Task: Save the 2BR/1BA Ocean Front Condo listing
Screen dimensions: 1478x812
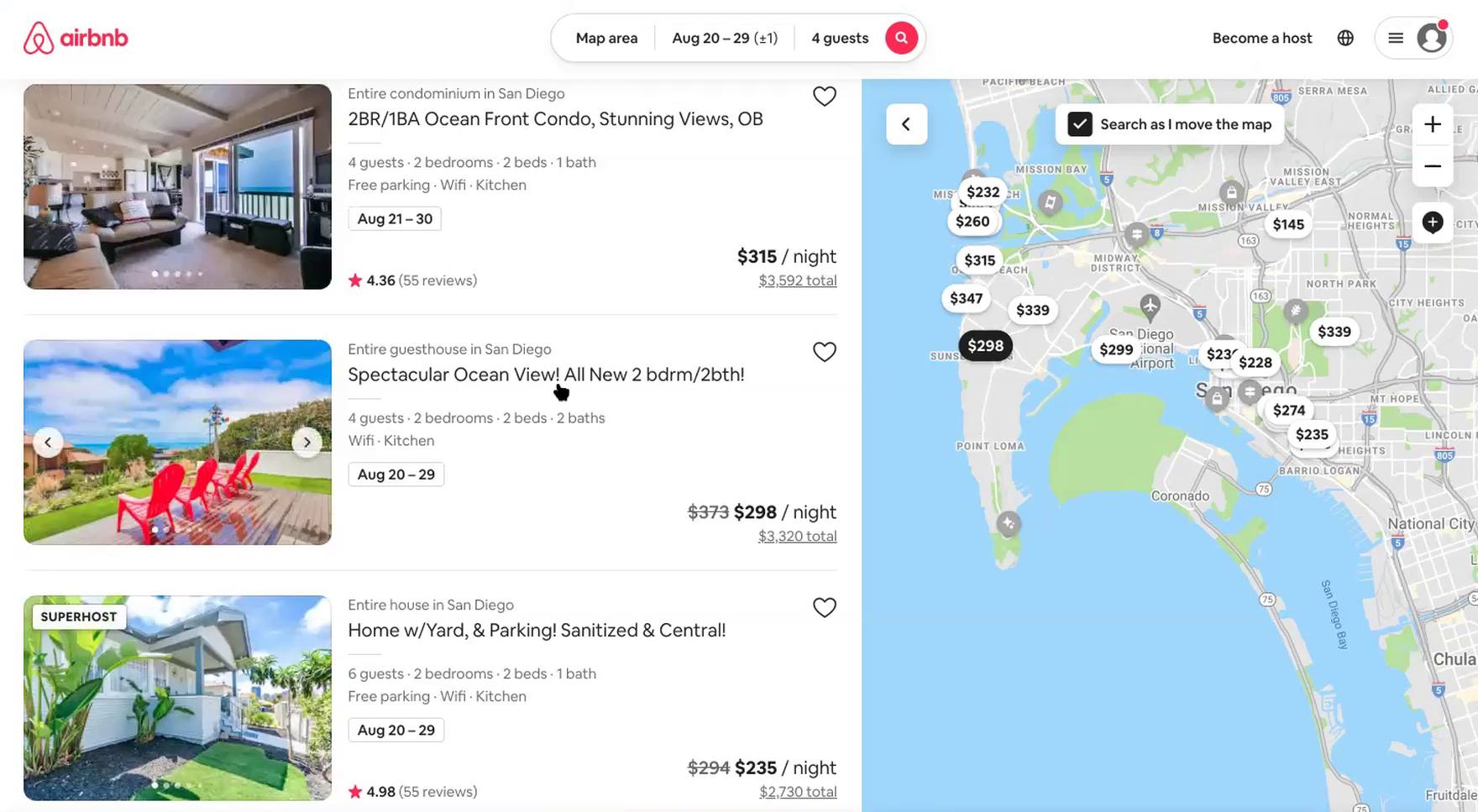Action: click(824, 97)
